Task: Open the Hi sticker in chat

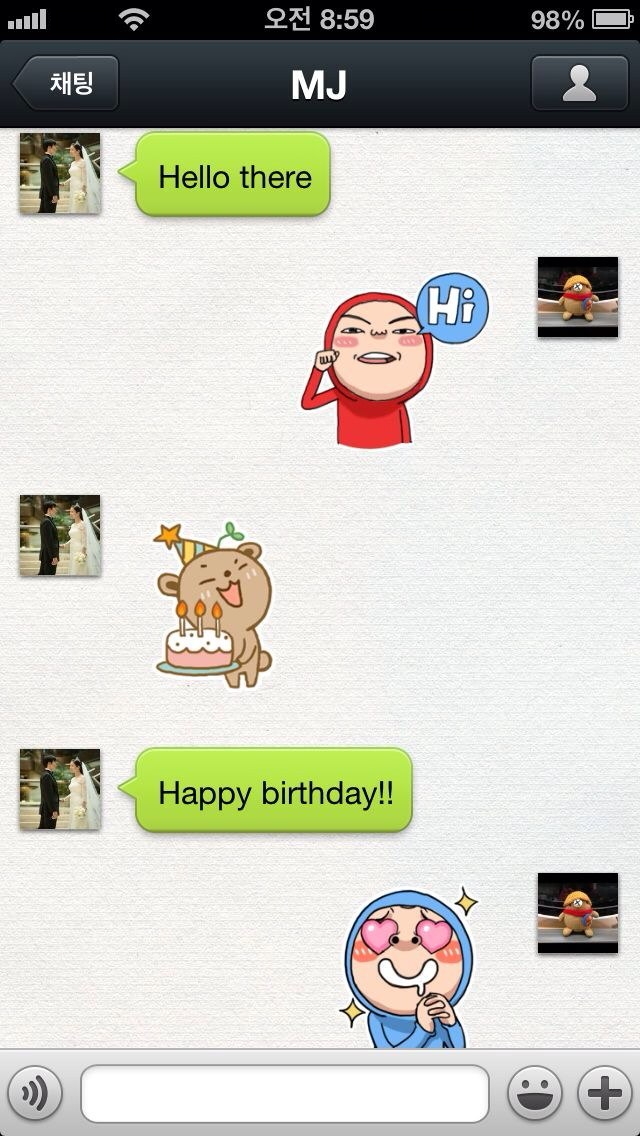Action: click(x=395, y=360)
